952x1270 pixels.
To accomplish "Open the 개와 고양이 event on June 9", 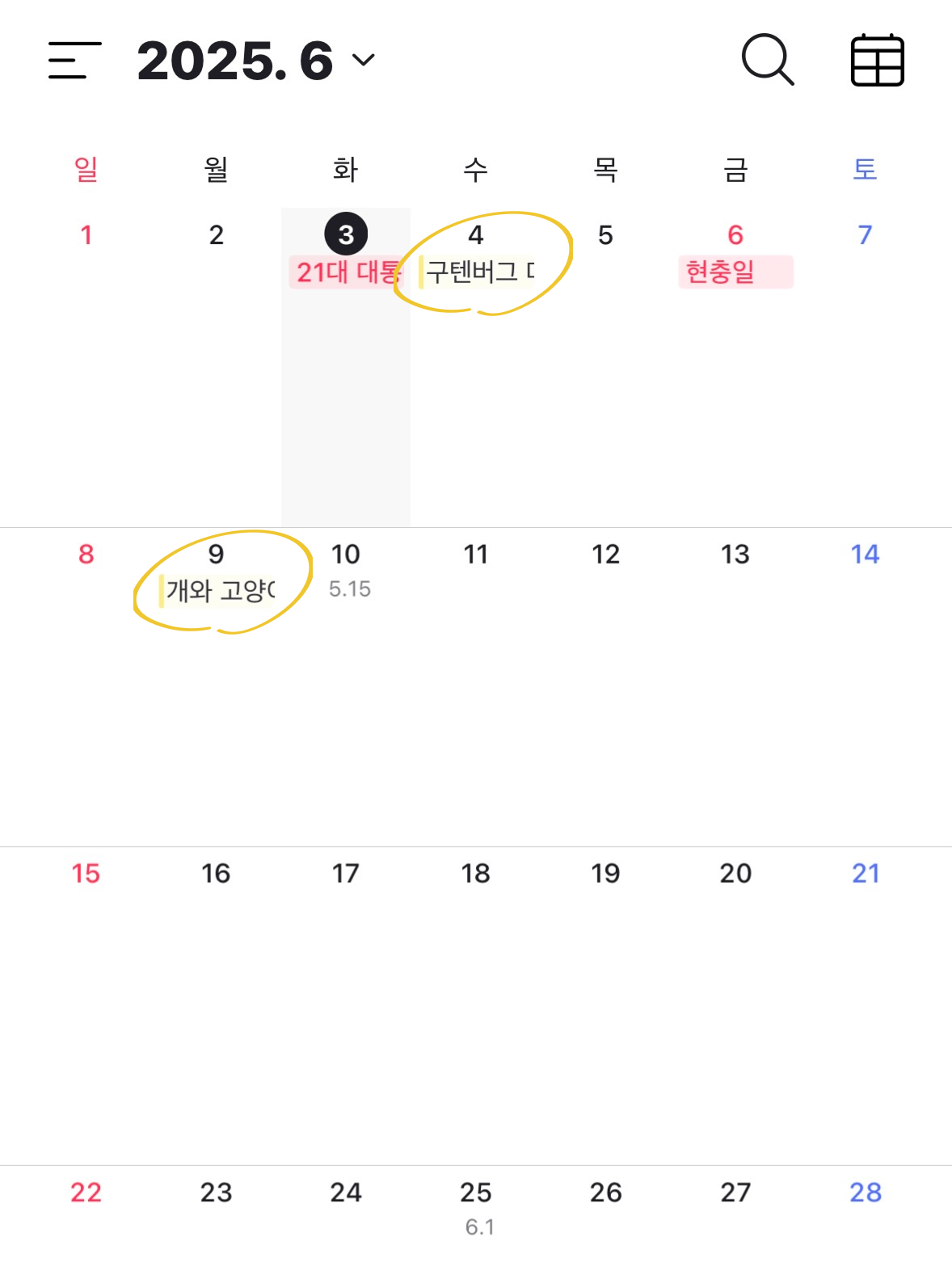I will [x=218, y=591].
